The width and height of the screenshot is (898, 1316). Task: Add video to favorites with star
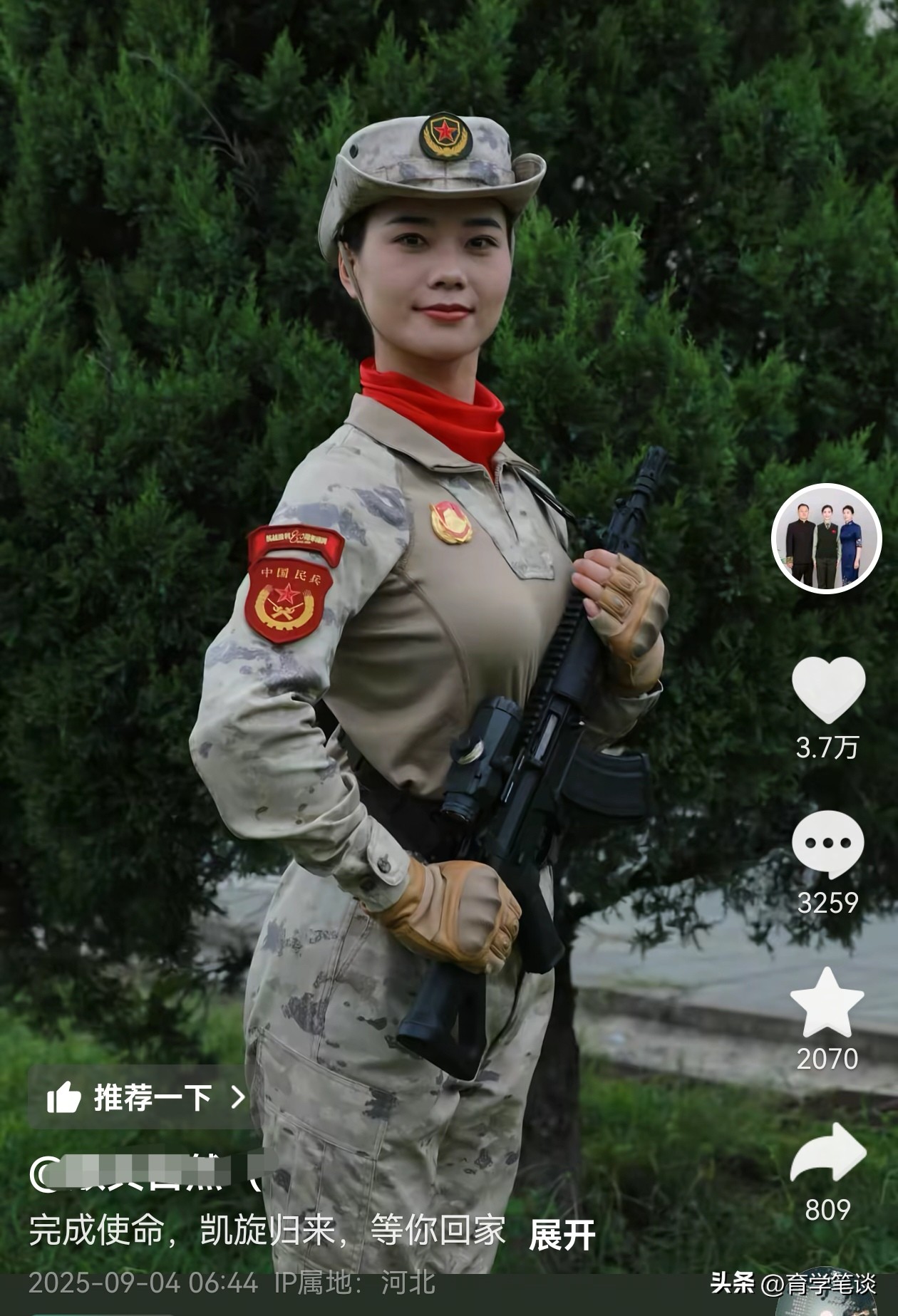(x=827, y=1002)
